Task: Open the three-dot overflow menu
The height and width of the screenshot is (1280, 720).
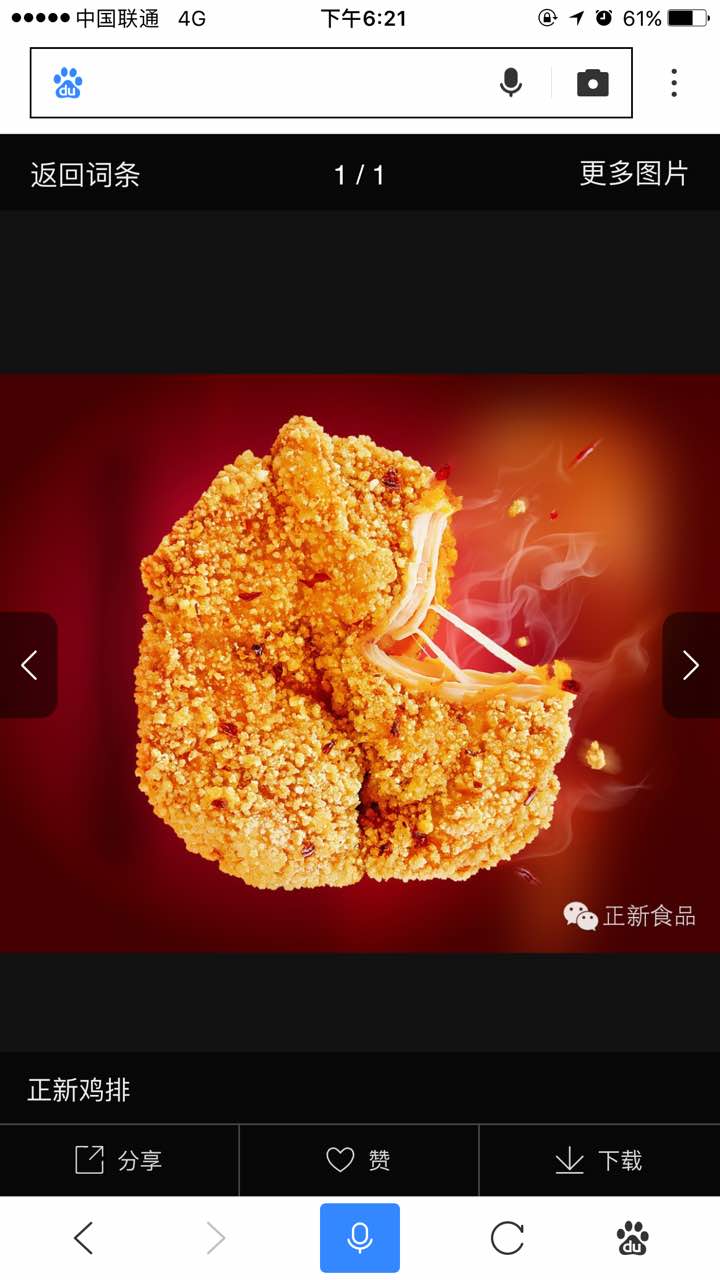Action: [x=674, y=83]
